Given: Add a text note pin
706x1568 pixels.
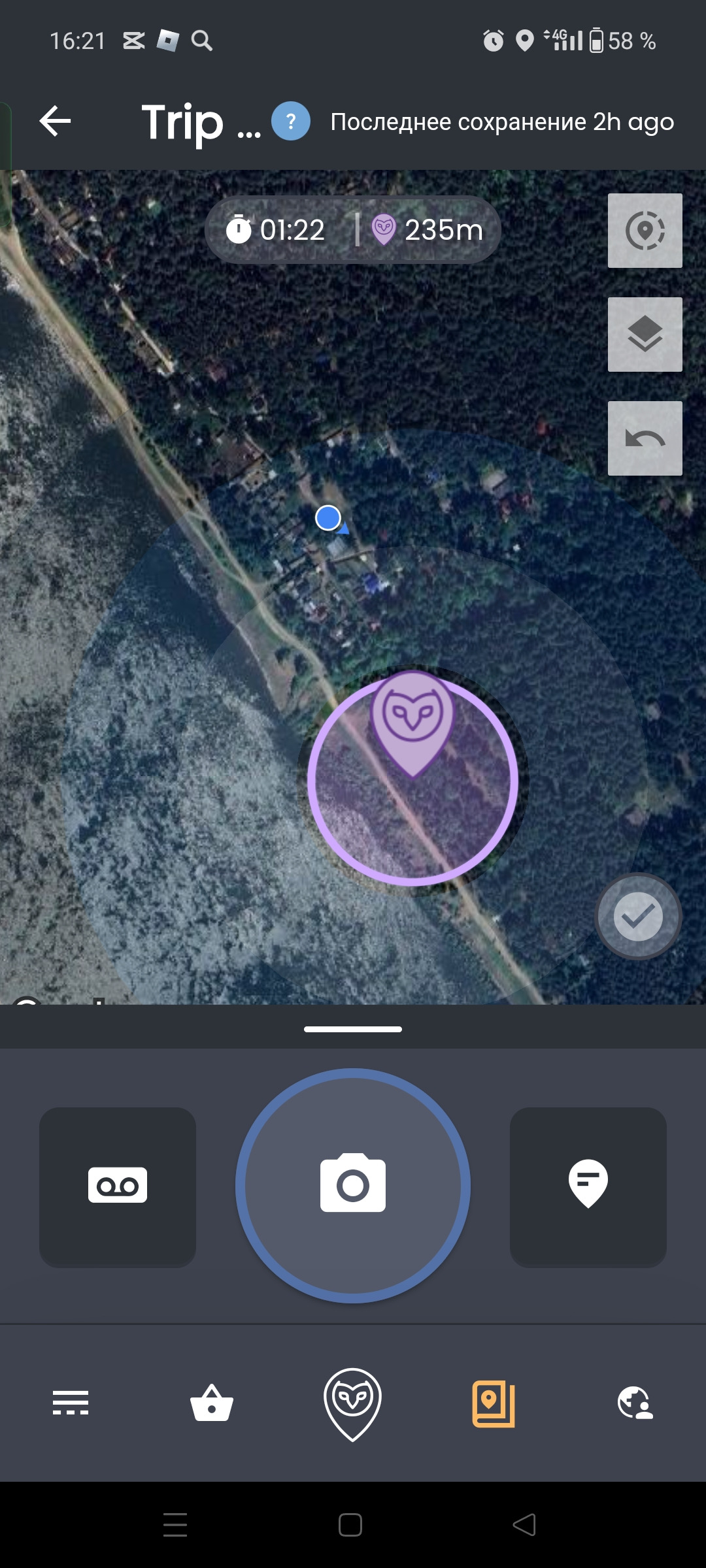Looking at the screenshot, I should [x=588, y=1186].
